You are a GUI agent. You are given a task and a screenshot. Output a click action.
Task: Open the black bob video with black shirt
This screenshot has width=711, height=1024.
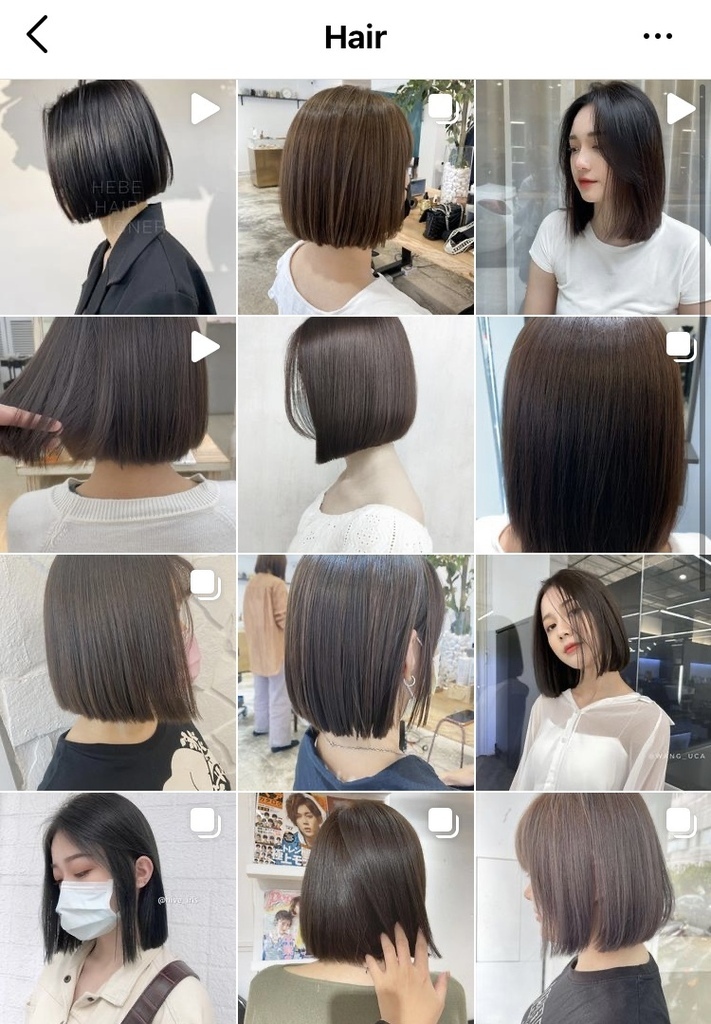(x=118, y=197)
